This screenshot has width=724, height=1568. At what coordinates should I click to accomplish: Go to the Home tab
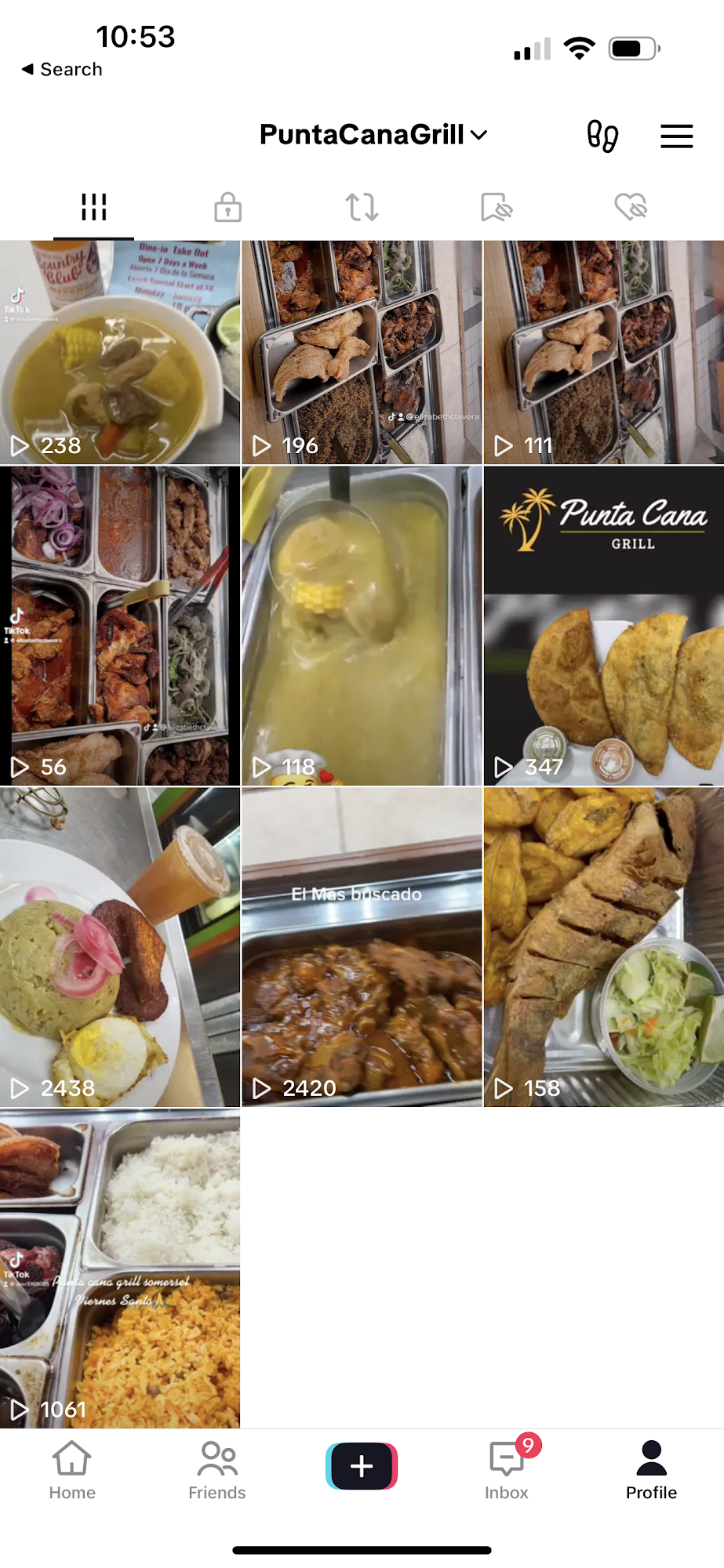pos(72,1470)
